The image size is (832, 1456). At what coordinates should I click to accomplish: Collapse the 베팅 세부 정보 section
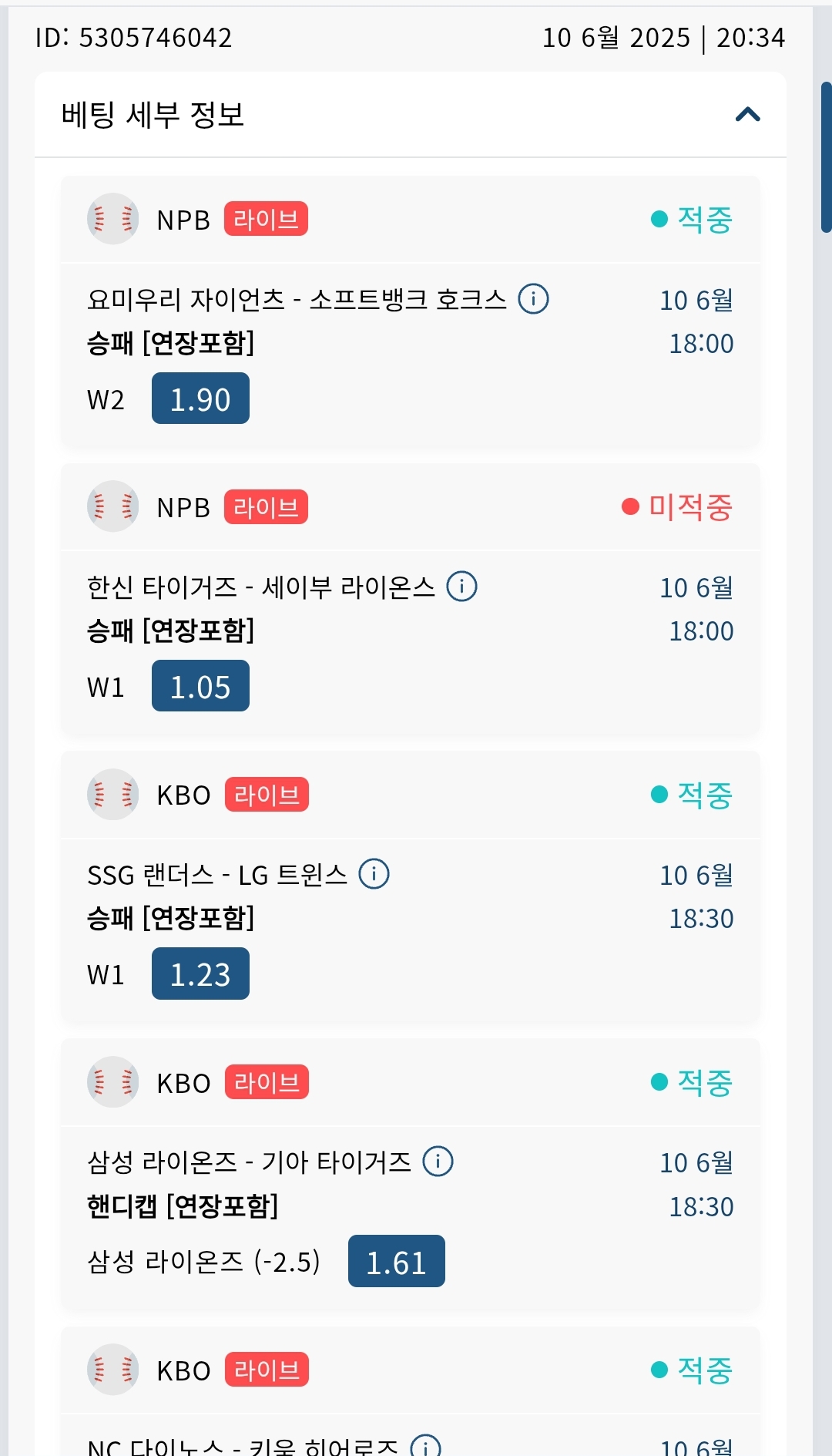(747, 115)
